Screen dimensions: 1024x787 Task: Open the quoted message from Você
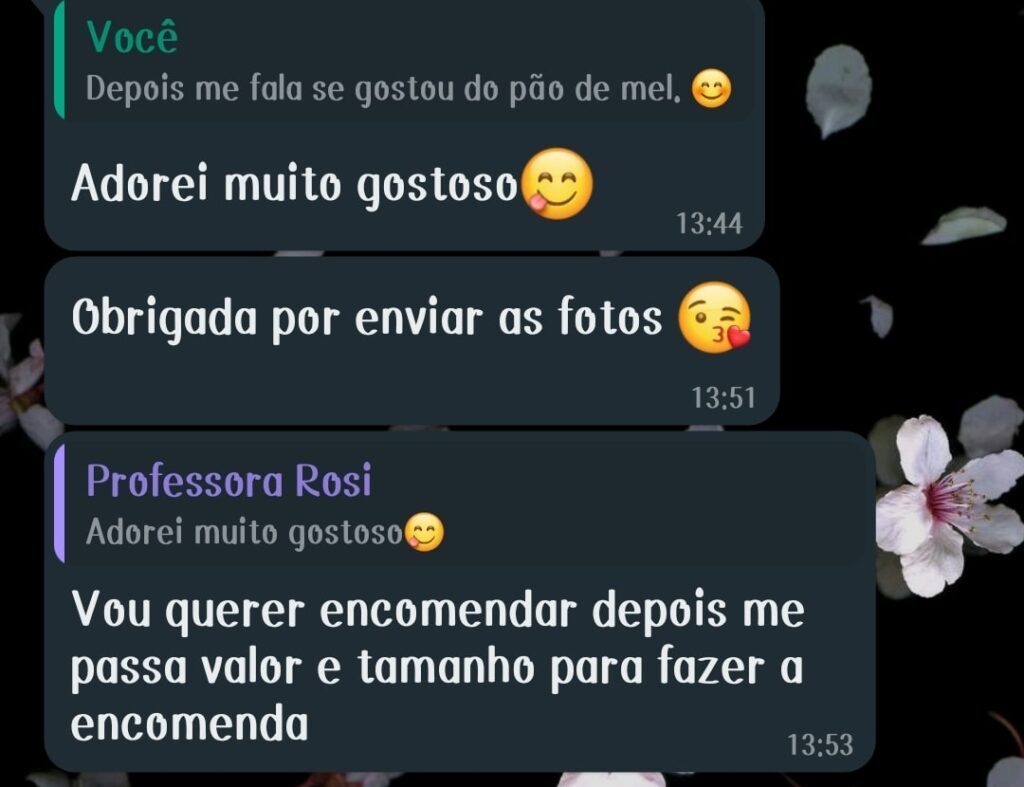pyautogui.click(x=405, y=66)
